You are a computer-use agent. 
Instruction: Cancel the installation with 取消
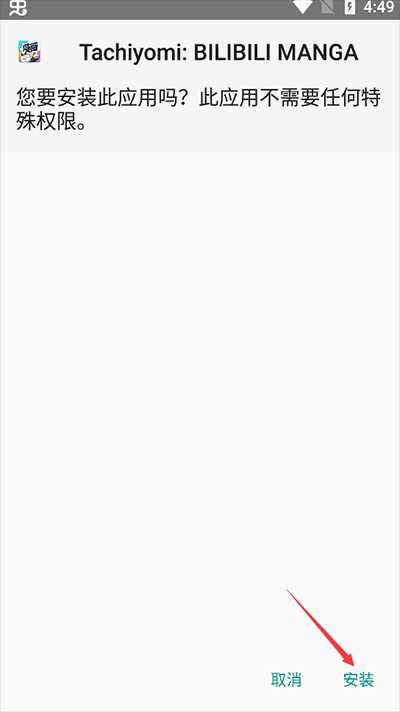coord(286,680)
